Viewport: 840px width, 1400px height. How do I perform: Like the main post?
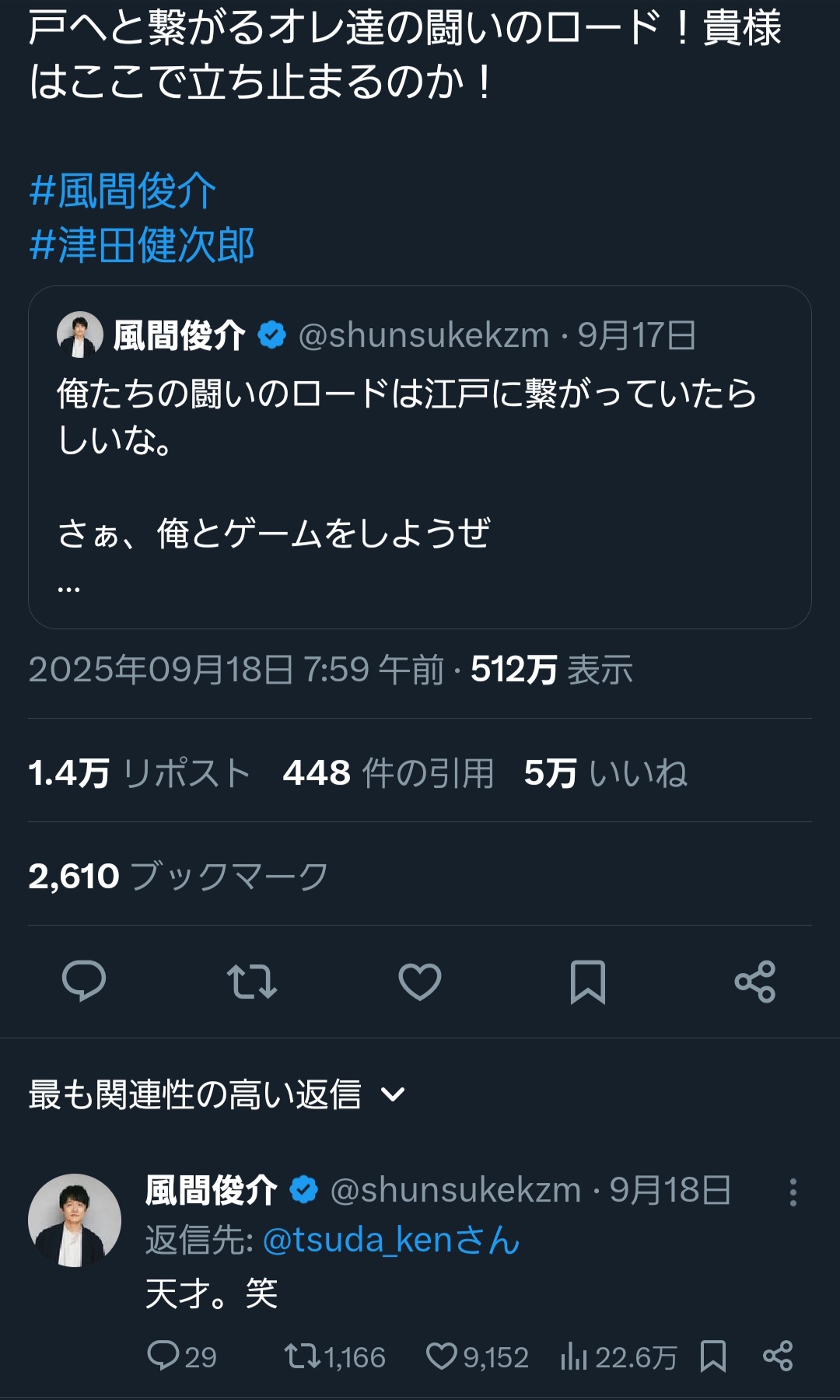(420, 982)
